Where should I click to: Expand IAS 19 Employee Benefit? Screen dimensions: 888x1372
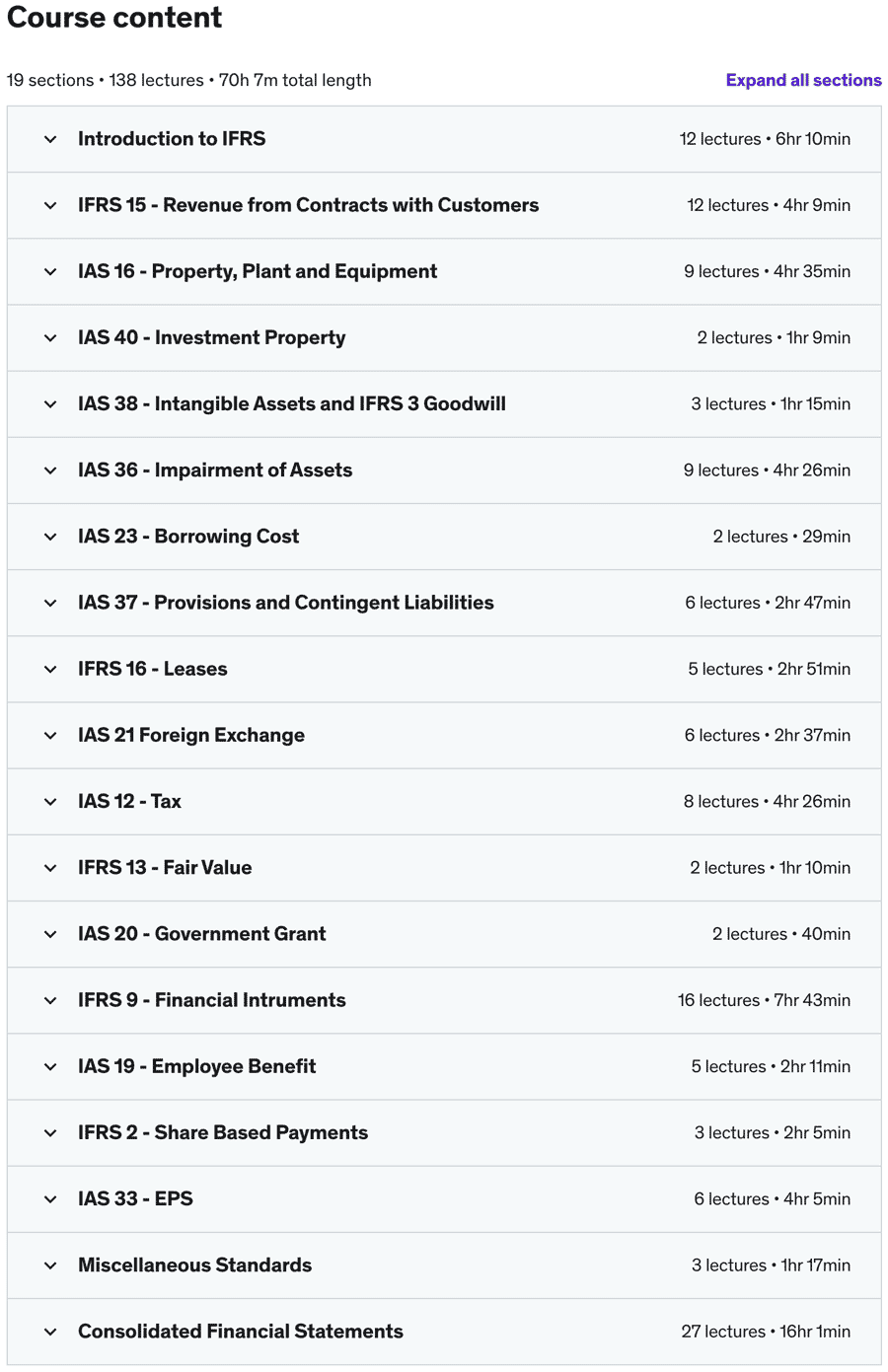[x=196, y=1066]
